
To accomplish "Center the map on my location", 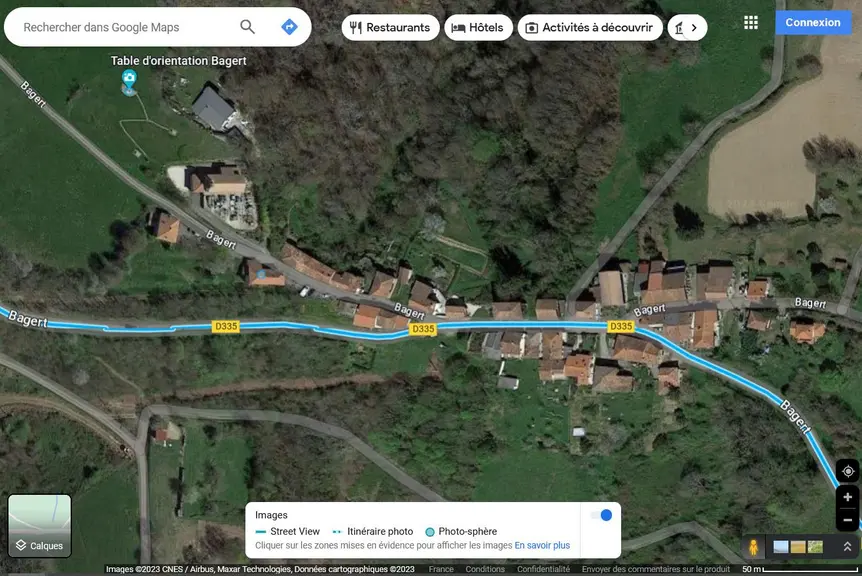I will tap(848, 471).
